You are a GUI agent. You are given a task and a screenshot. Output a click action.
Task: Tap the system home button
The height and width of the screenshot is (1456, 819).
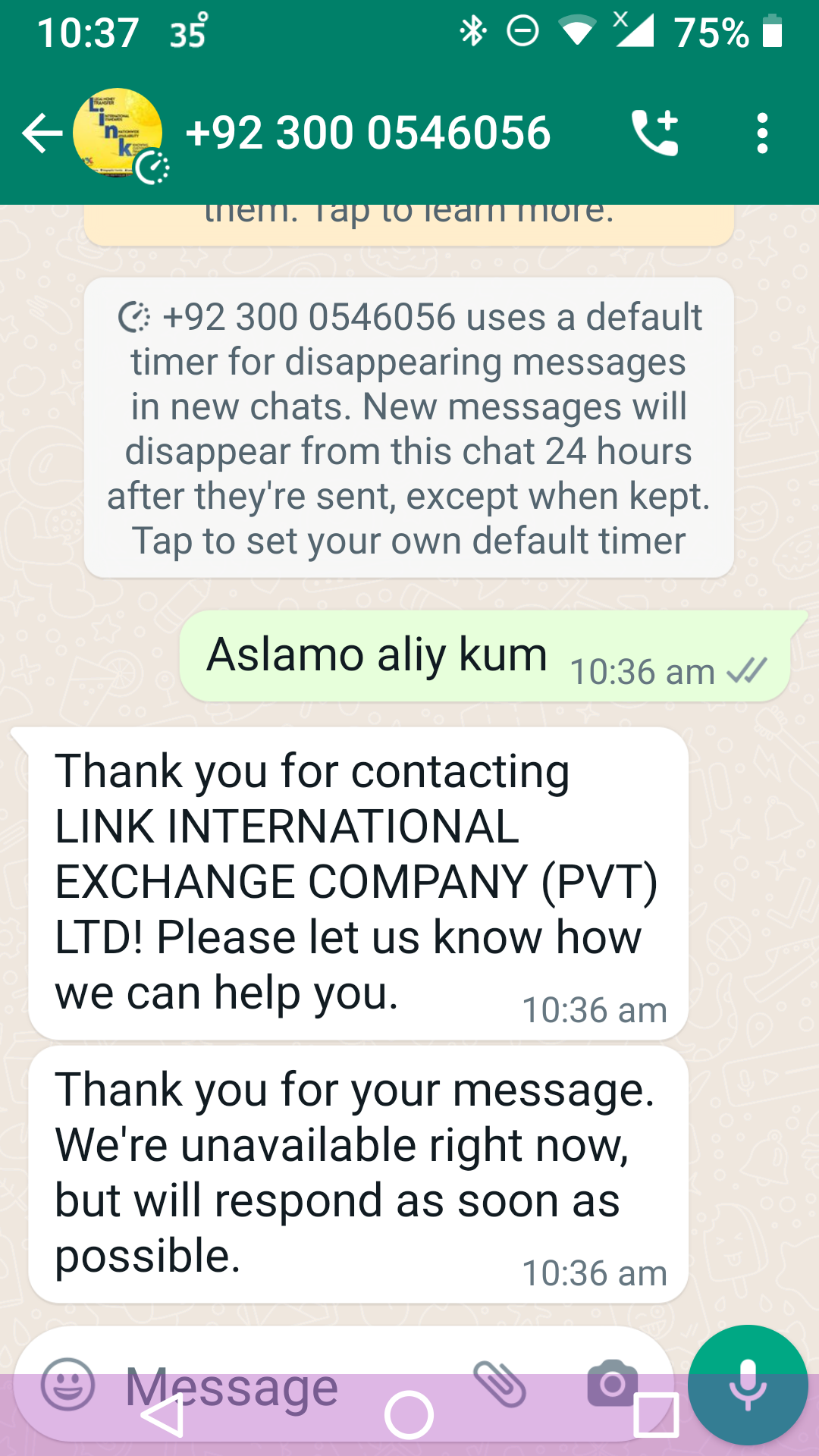click(x=409, y=1415)
